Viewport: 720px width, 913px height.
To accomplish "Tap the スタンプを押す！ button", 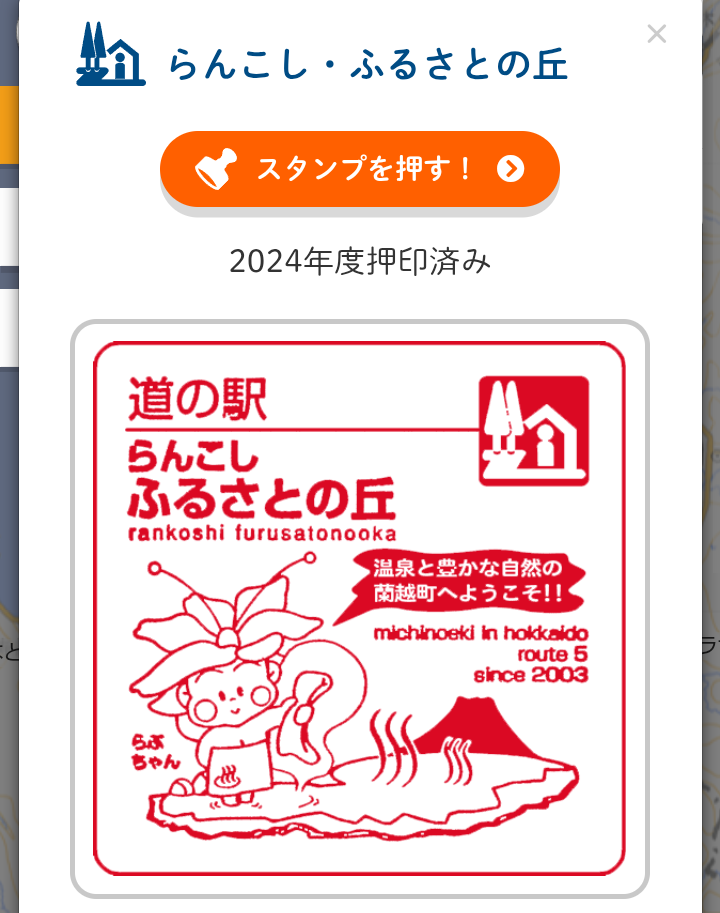I will point(360,169).
